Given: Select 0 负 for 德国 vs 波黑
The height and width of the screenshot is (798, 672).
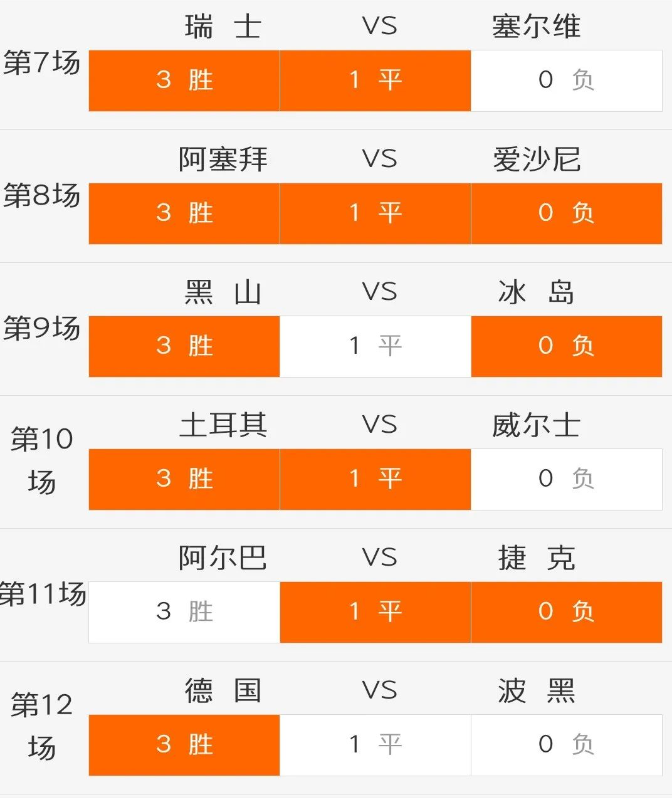Looking at the screenshot, I should 566,744.
